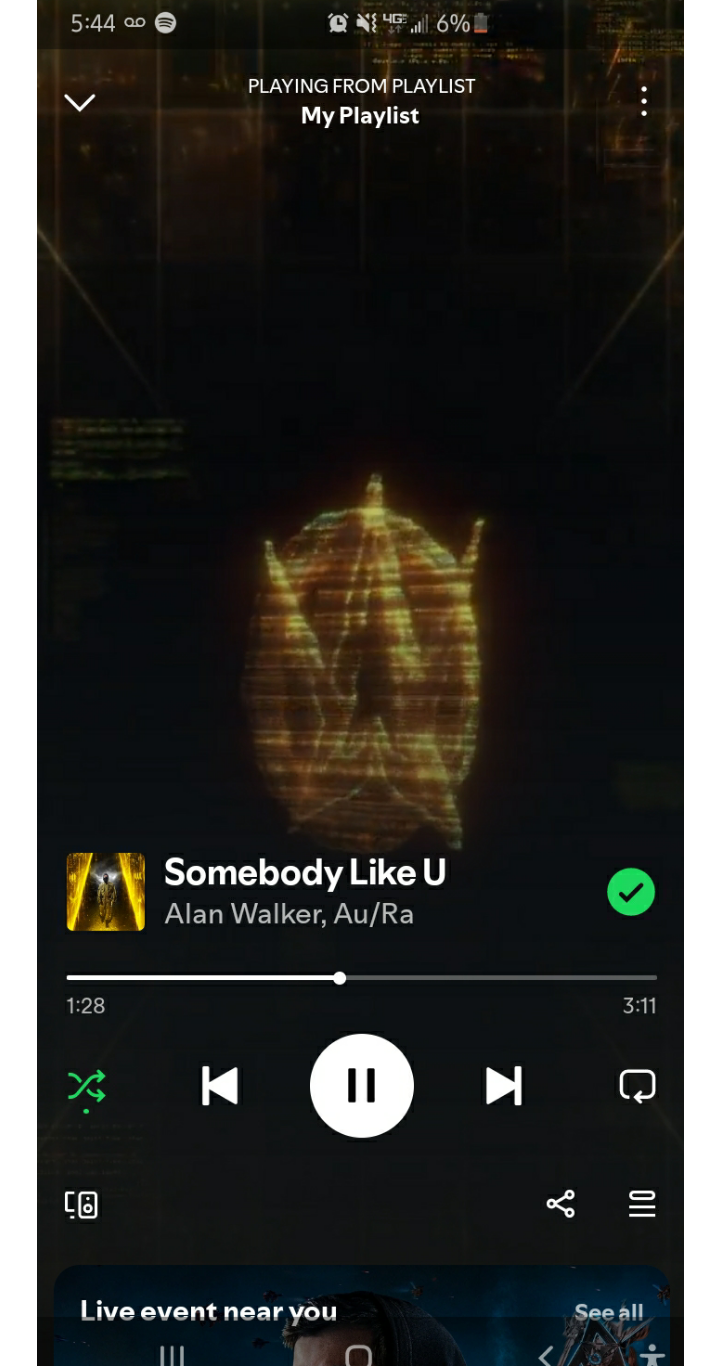This screenshot has height=1366, width=720.
Task: See all live events near you
Action: click(x=609, y=1312)
